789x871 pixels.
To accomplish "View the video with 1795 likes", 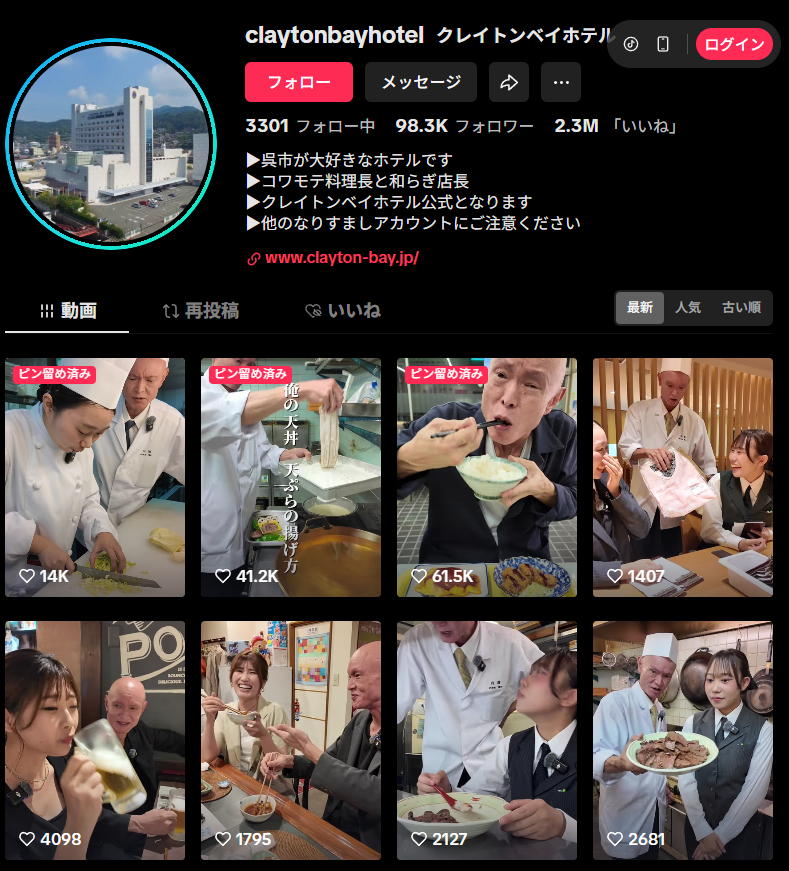I will (x=291, y=740).
